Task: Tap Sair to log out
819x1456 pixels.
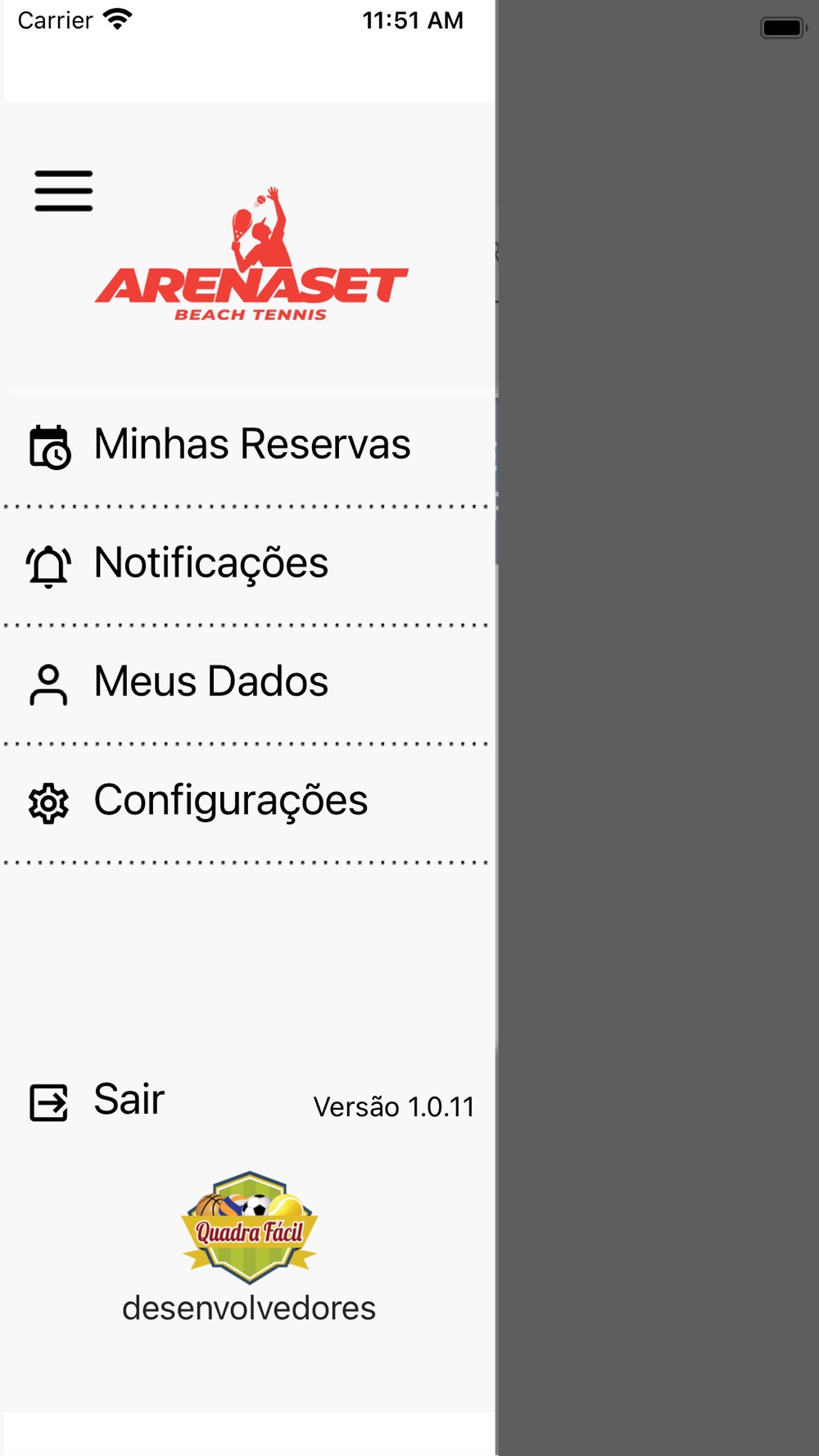Action: click(x=97, y=1101)
